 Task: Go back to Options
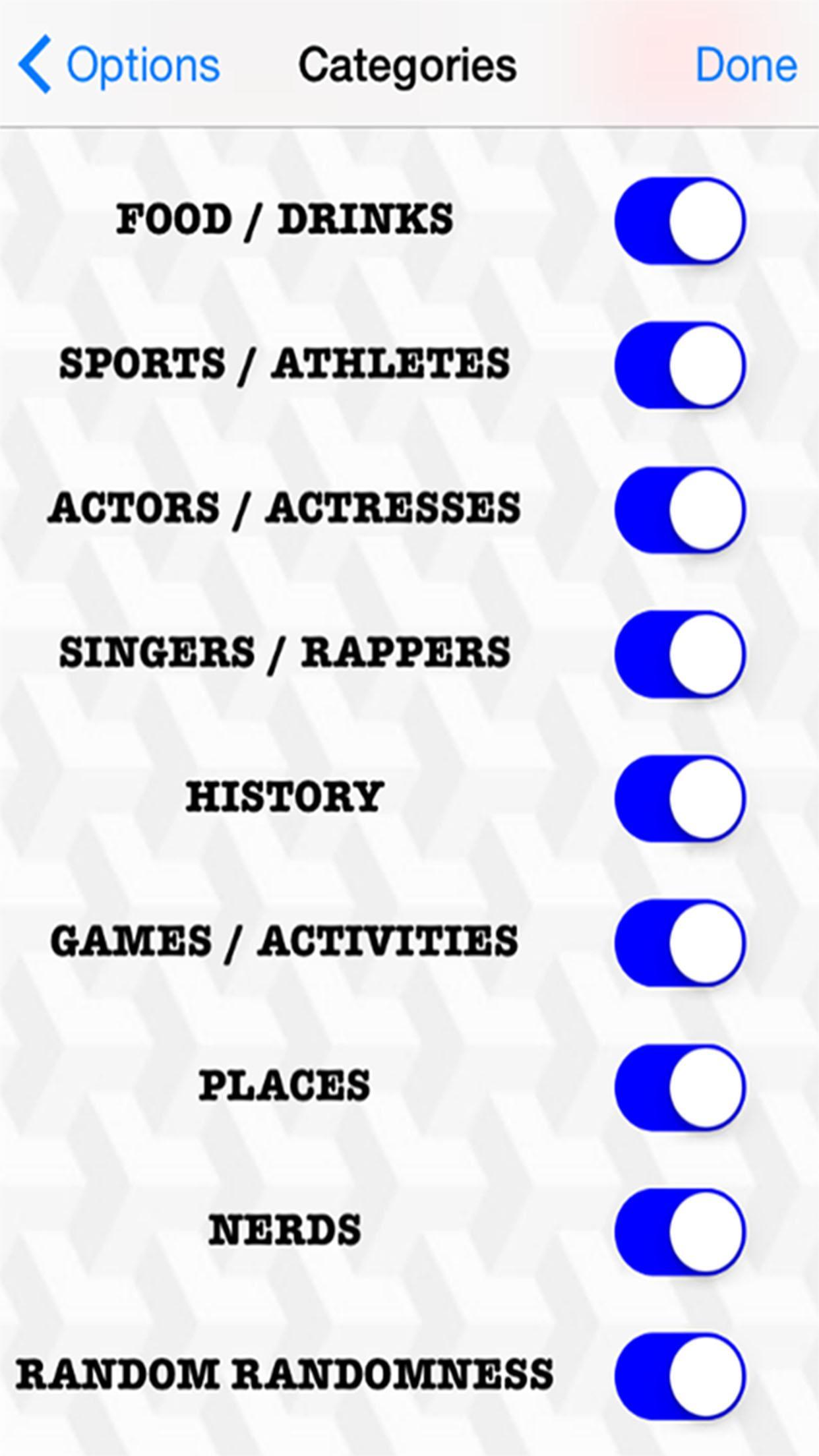pyautogui.click(x=119, y=65)
